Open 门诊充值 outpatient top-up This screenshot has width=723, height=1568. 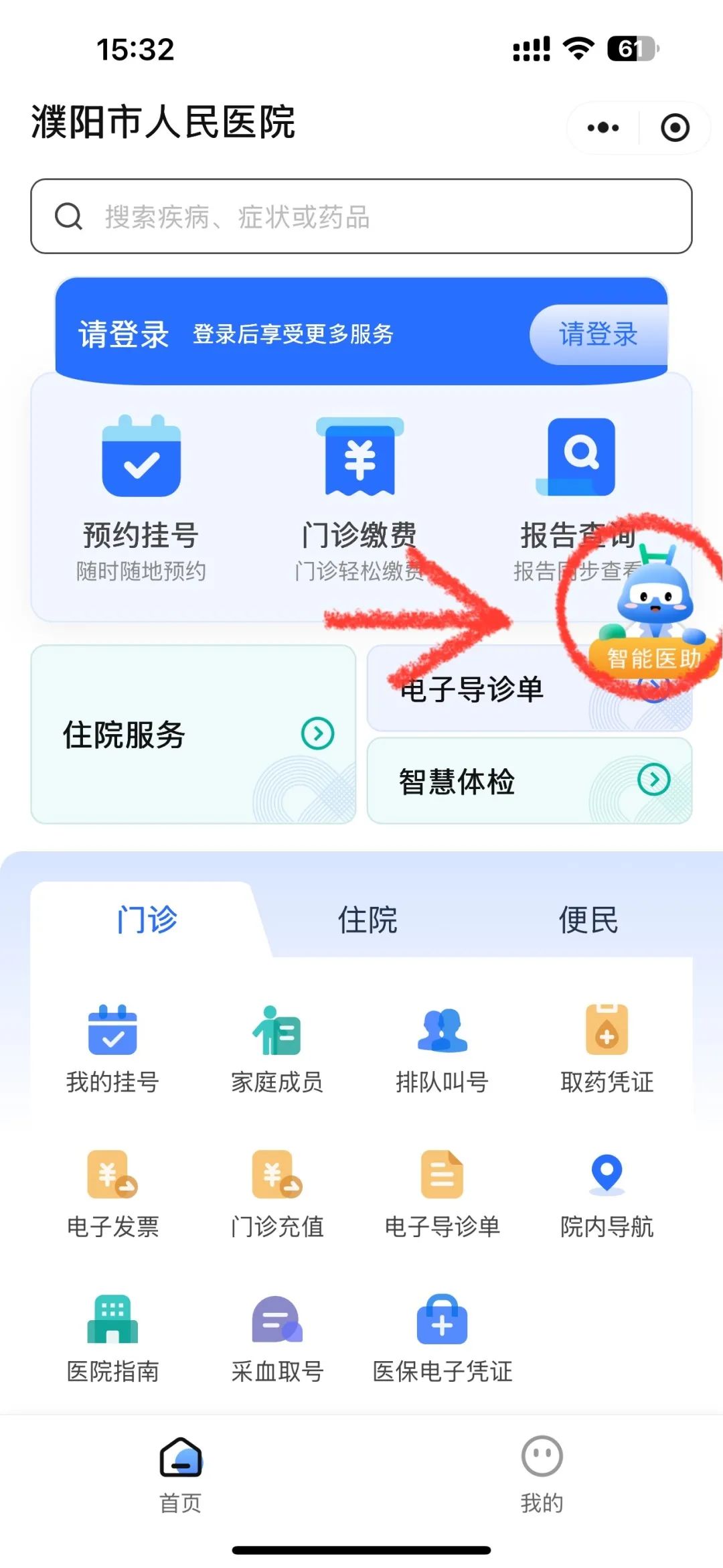(x=277, y=1194)
